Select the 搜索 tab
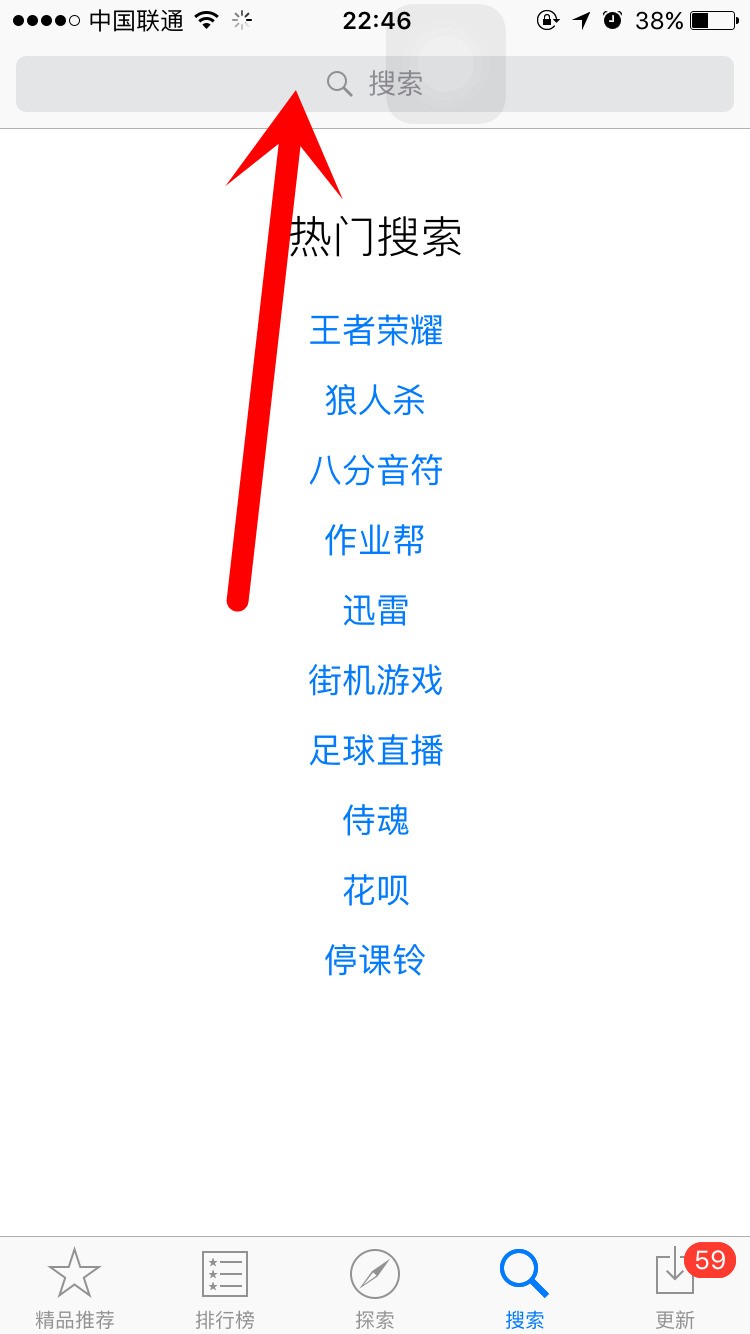 pyautogui.click(x=525, y=1288)
